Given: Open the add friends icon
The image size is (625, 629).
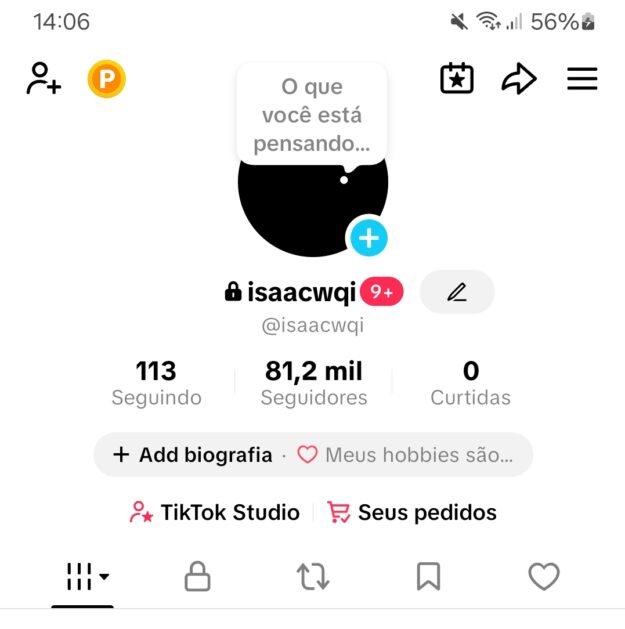Looking at the screenshot, I should 44,78.
